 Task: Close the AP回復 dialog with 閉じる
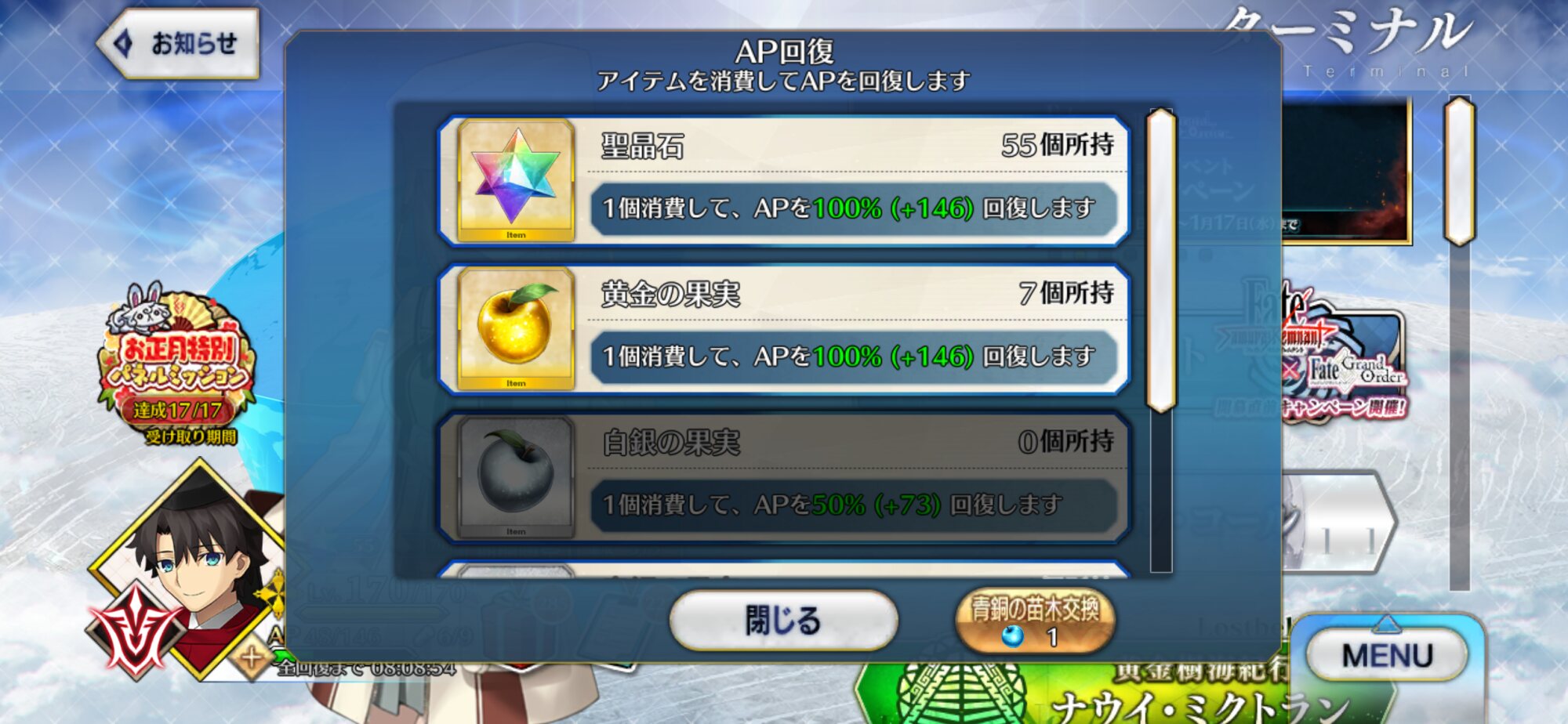pyautogui.click(x=782, y=621)
